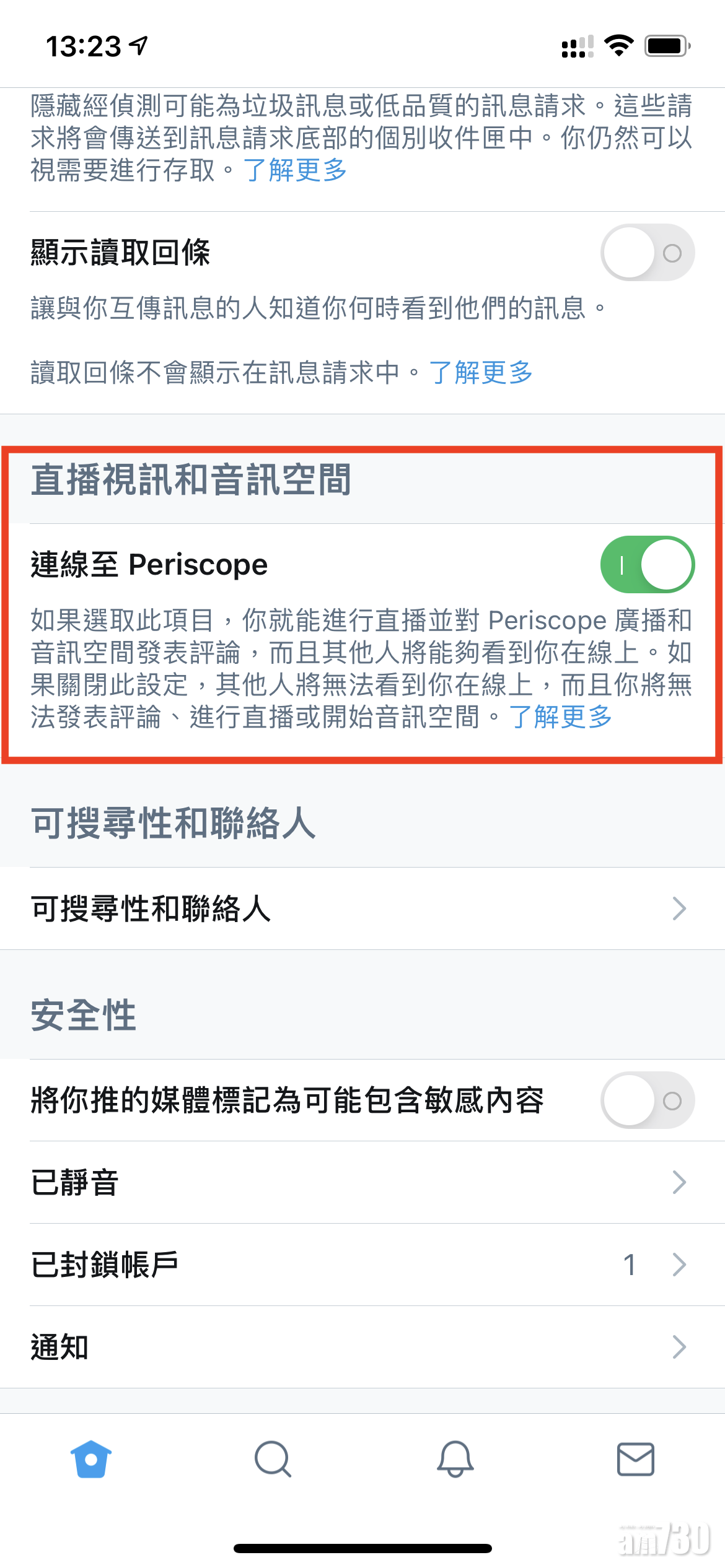The height and width of the screenshot is (1568, 725).
Task: Open 可搜尋性和聯絡人 settings row
Action: (362, 908)
